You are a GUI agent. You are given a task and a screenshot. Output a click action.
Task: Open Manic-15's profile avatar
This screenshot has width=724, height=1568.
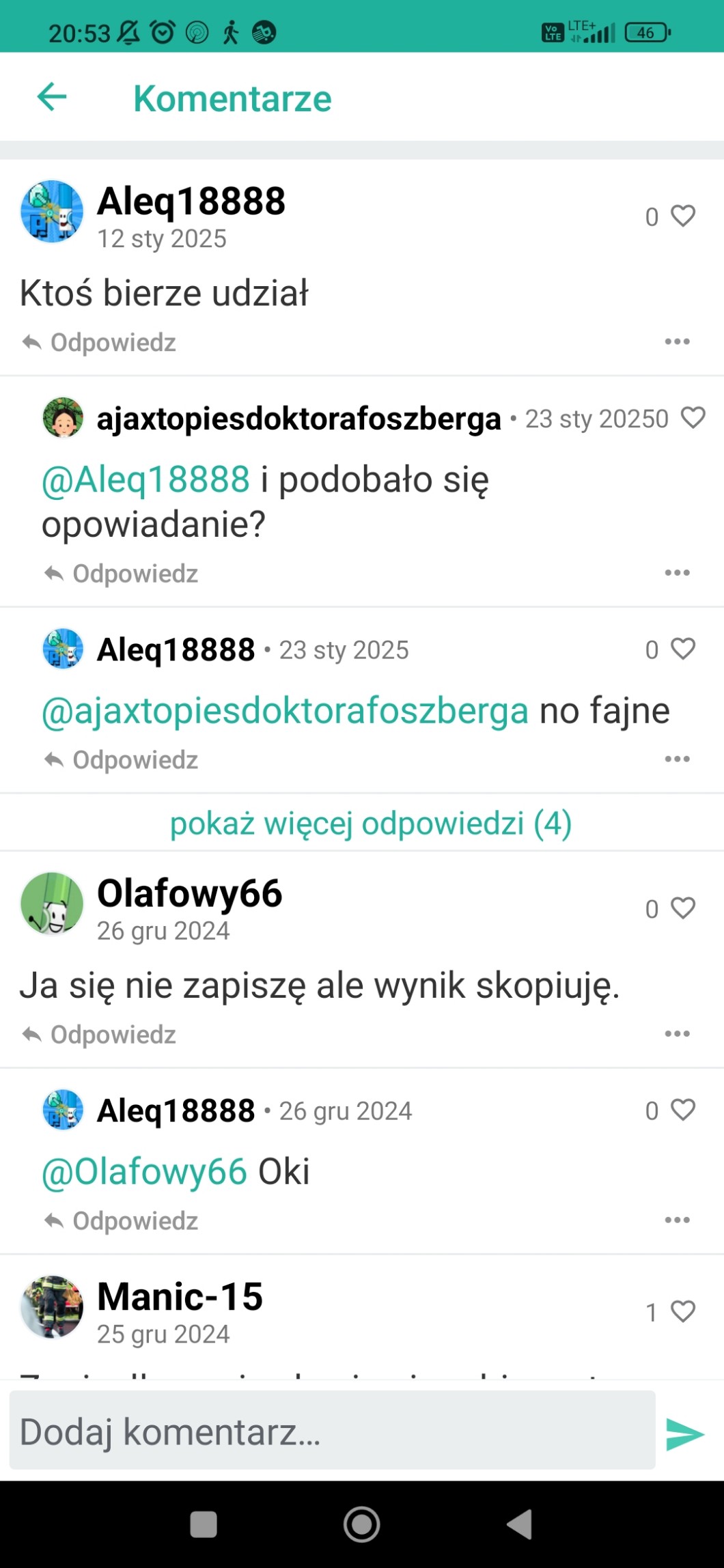(52, 1306)
